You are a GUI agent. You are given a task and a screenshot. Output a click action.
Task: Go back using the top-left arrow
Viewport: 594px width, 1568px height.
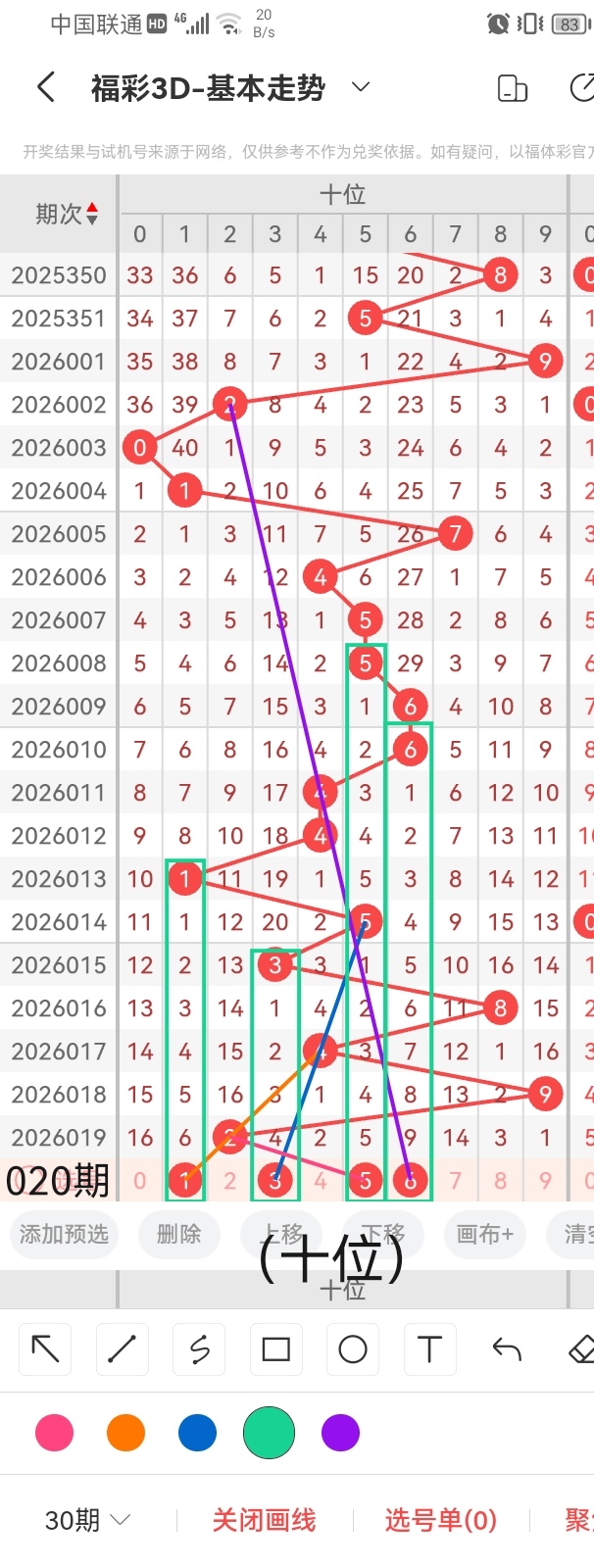click(x=45, y=88)
